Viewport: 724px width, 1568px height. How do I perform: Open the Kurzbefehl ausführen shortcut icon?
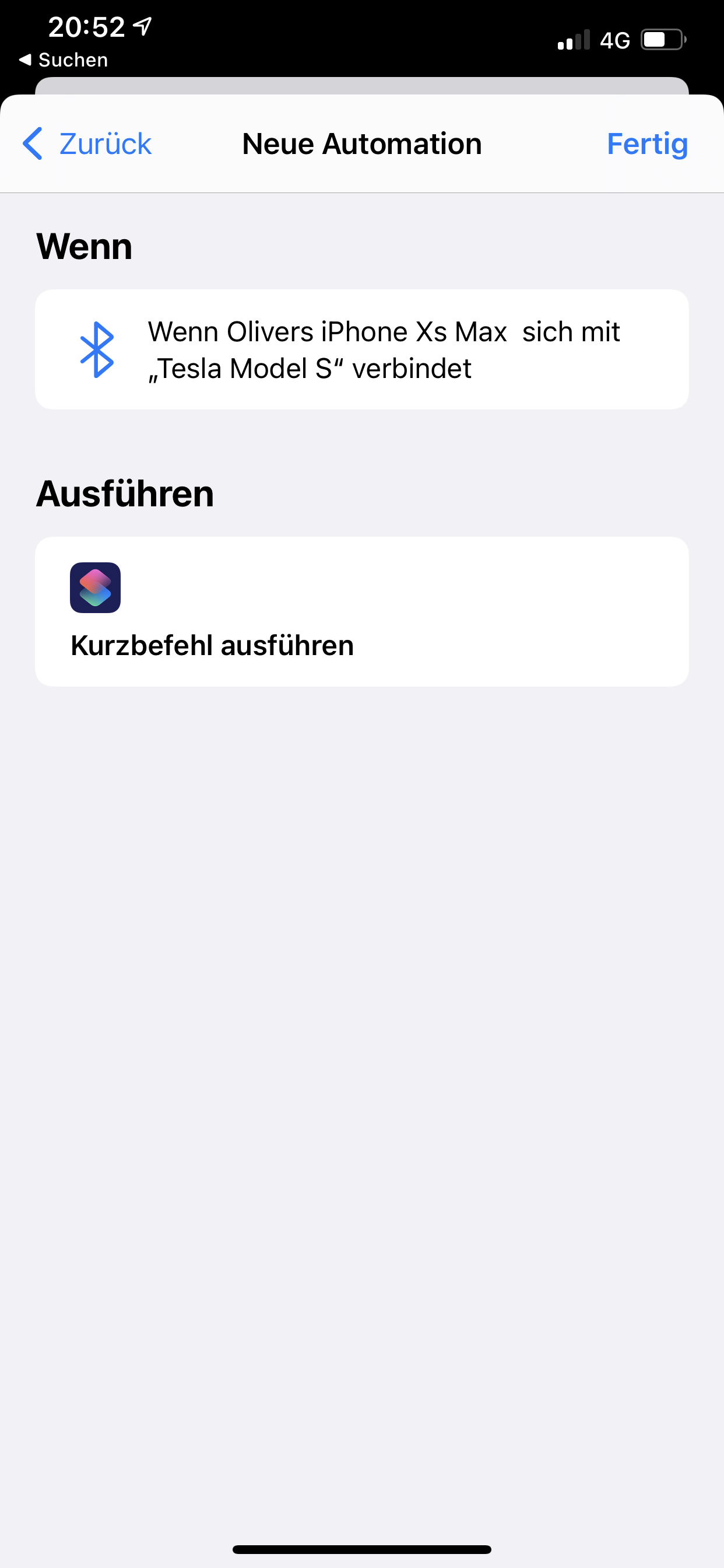coord(96,587)
